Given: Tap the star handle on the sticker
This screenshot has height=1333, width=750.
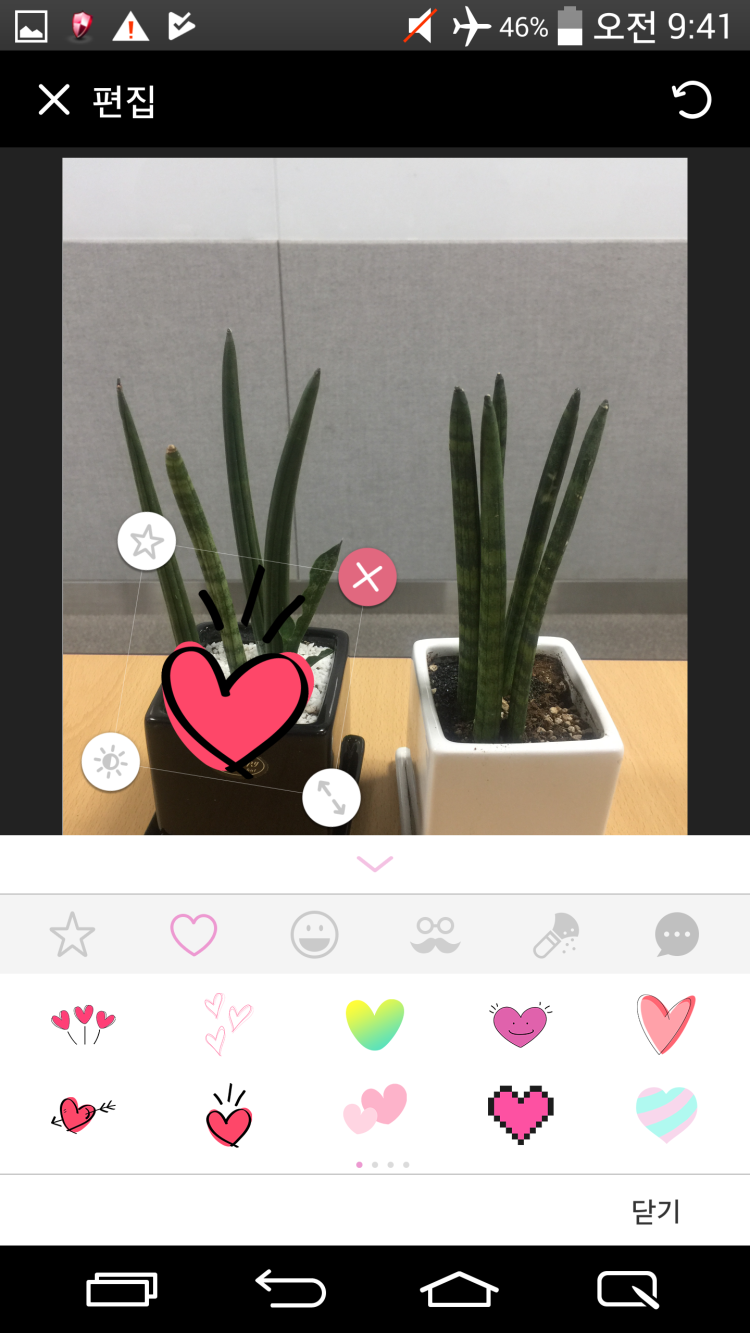Looking at the screenshot, I should pos(147,542).
